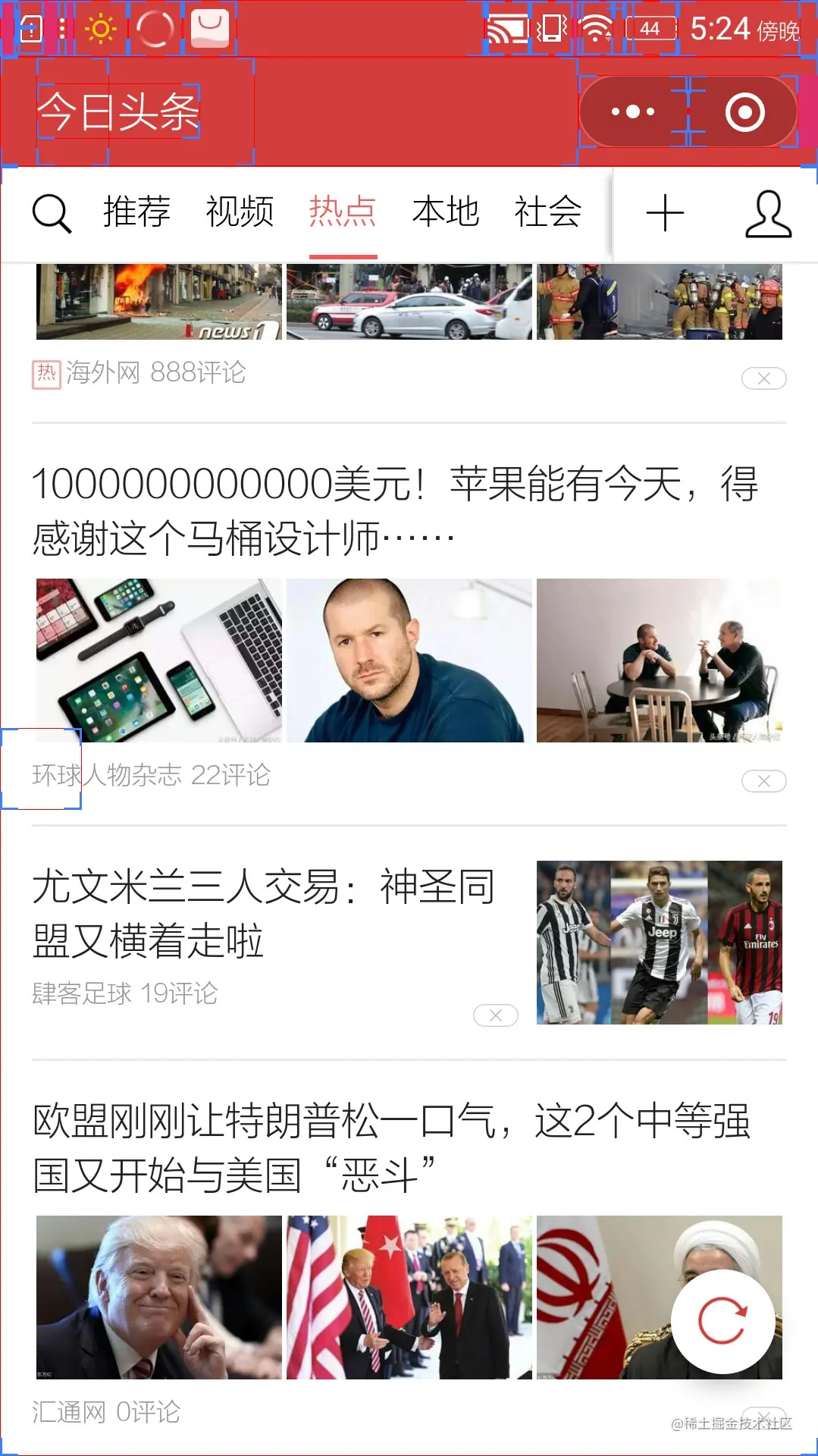
Task: Switch to the 社会 tab
Action: tap(548, 212)
